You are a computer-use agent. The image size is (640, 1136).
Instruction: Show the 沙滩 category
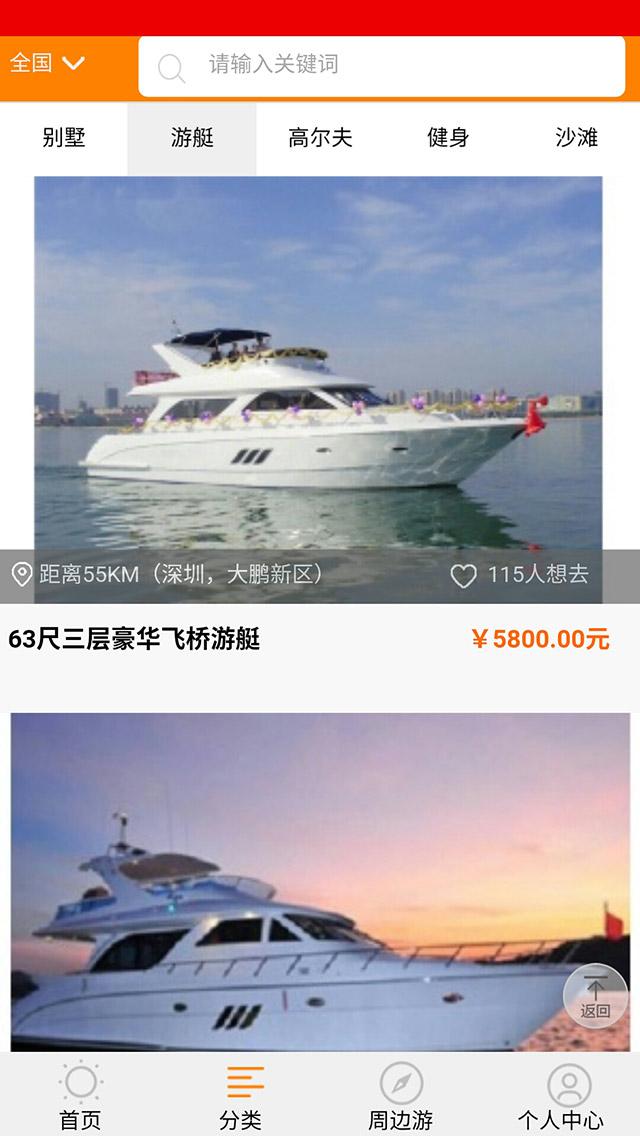[576, 138]
